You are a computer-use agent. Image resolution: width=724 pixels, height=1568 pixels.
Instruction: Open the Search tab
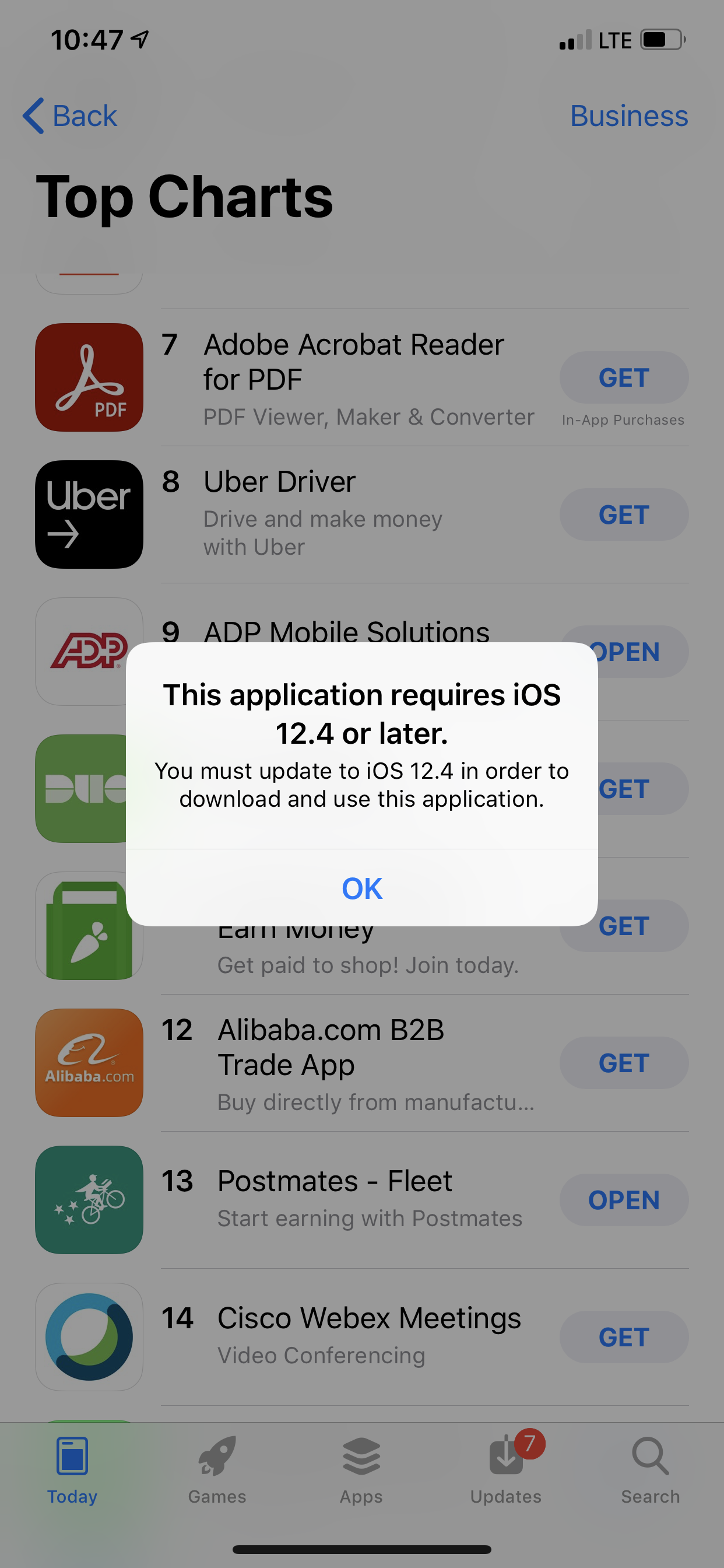coord(651,1469)
